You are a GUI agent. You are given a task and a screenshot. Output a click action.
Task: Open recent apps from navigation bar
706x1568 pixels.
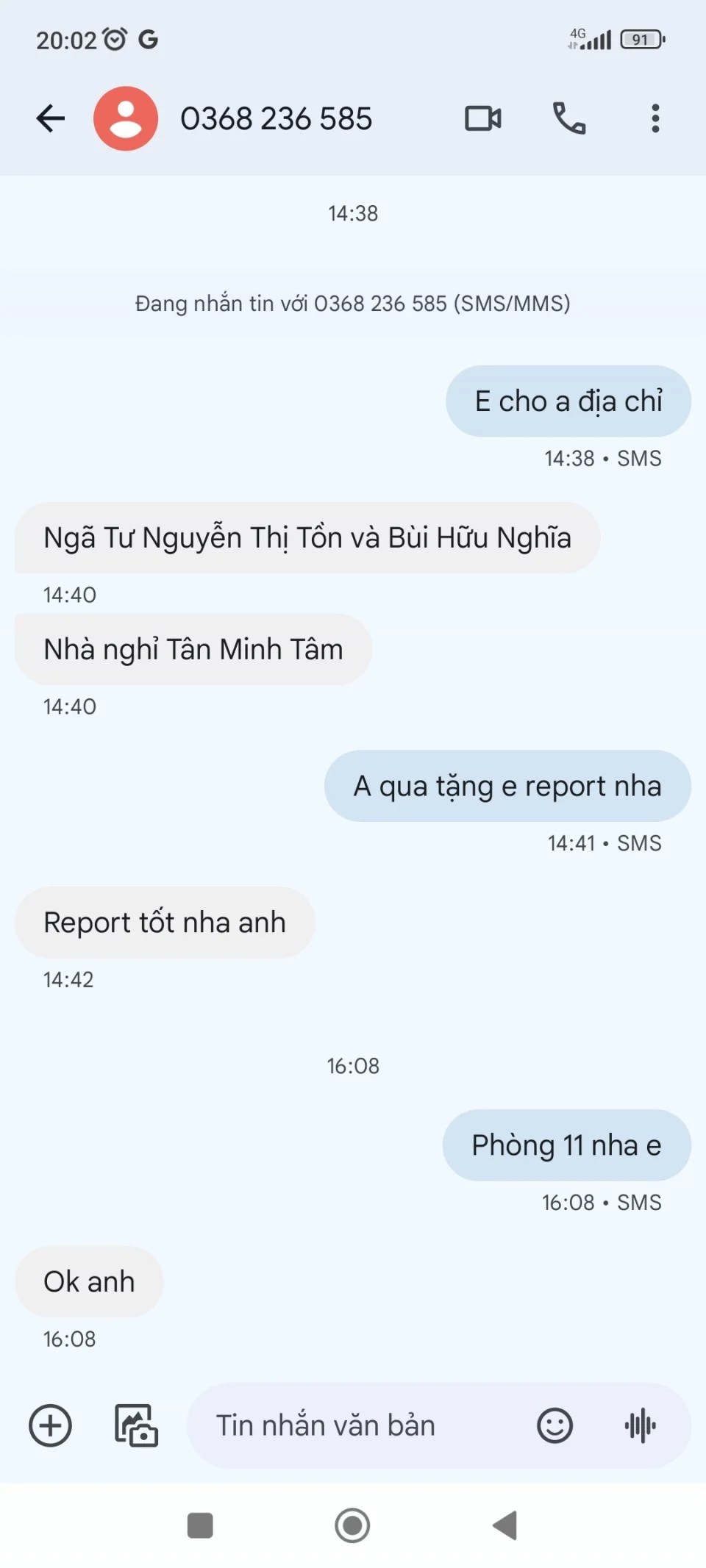tap(200, 1525)
